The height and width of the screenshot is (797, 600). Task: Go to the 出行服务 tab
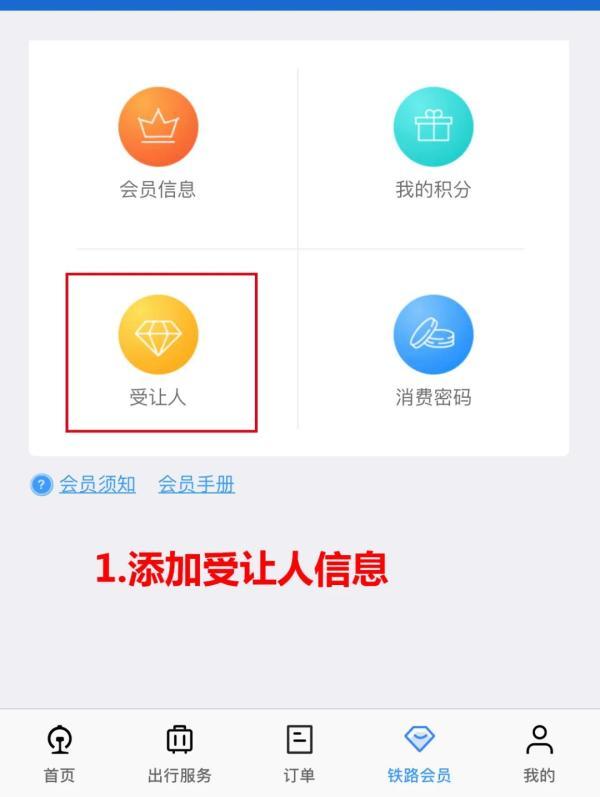pos(179,753)
